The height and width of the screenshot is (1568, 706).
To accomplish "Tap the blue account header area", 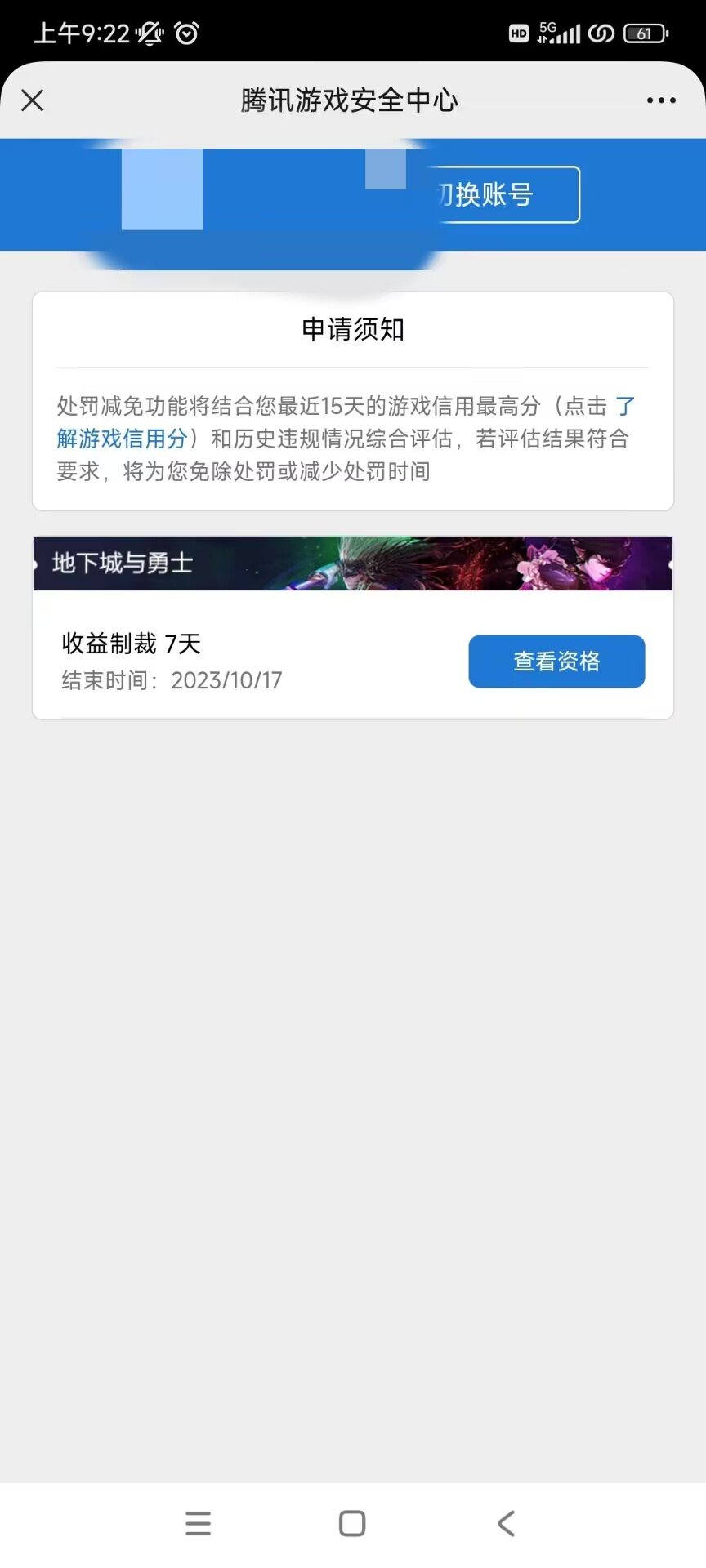I will pyautogui.click(x=245, y=194).
